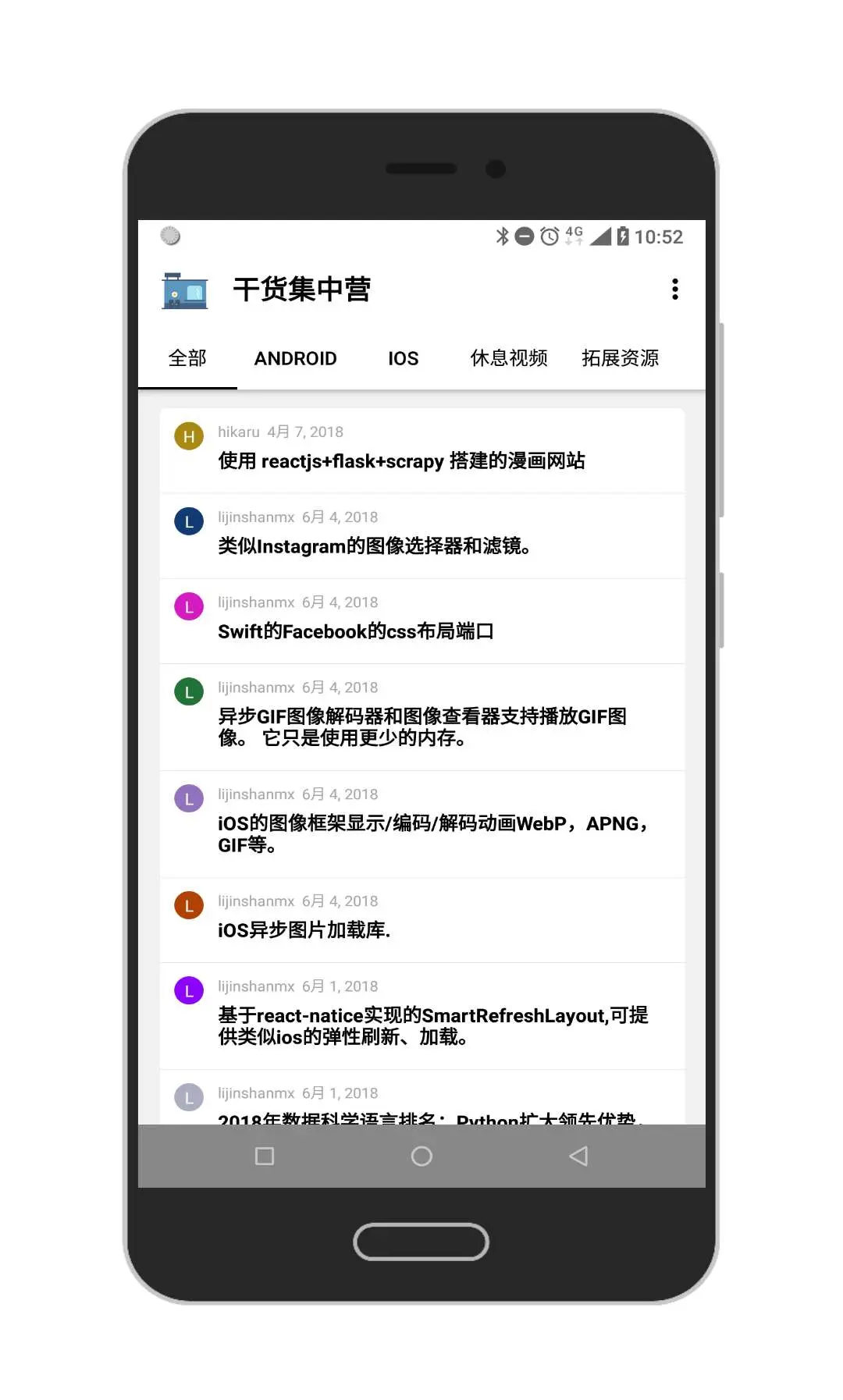
Task: Open the 休息视频 tab
Action: [x=509, y=358]
